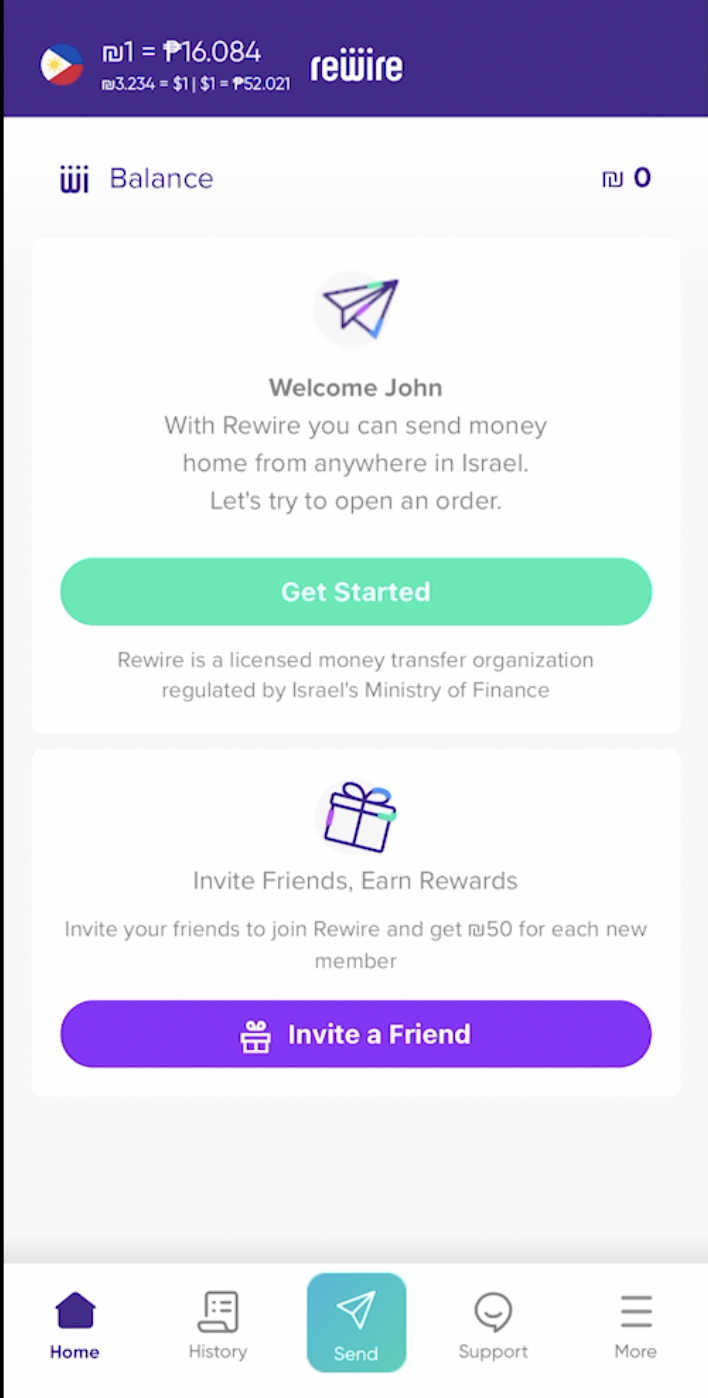Tap the Get Started button
Viewport: 708px width, 1398px height.
pyautogui.click(x=355, y=592)
